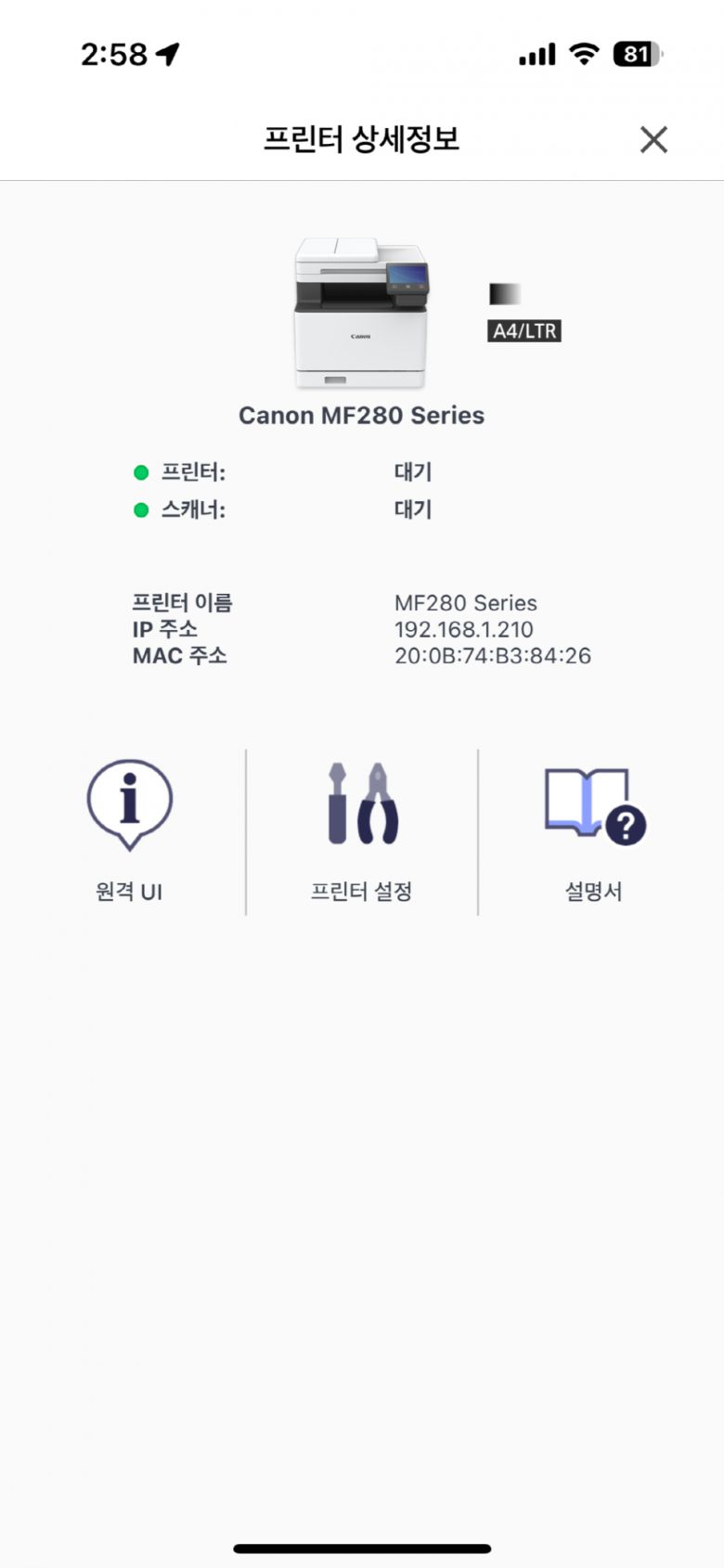
Task: Click the green printer status dot
Action: pyautogui.click(x=140, y=472)
